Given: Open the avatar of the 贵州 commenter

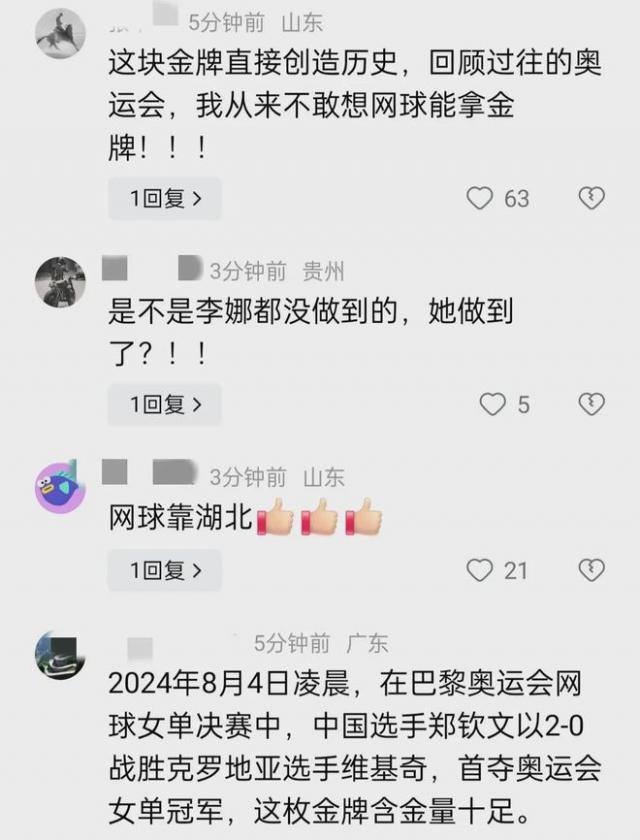Looking at the screenshot, I should (x=60, y=281).
